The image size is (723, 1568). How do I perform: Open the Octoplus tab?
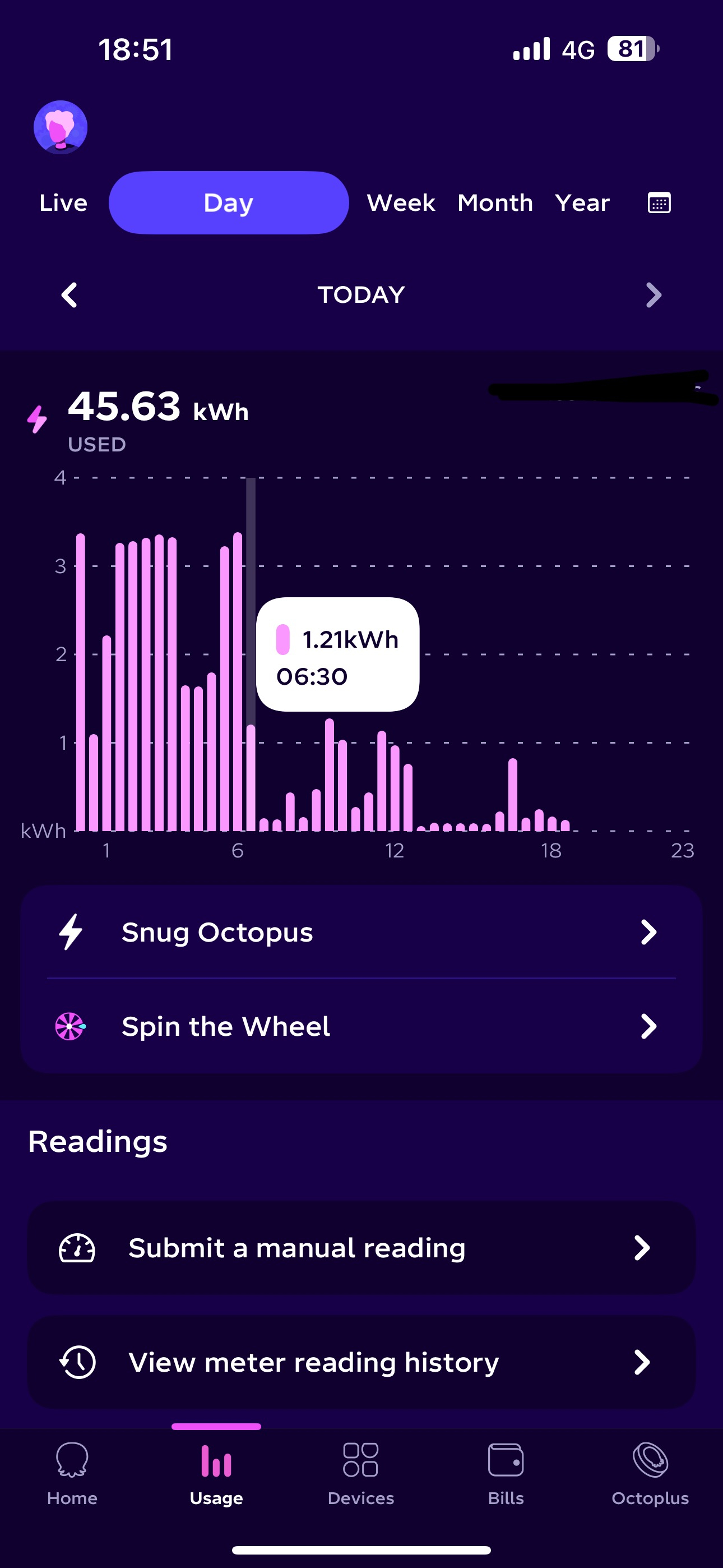pyautogui.click(x=650, y=1473)
